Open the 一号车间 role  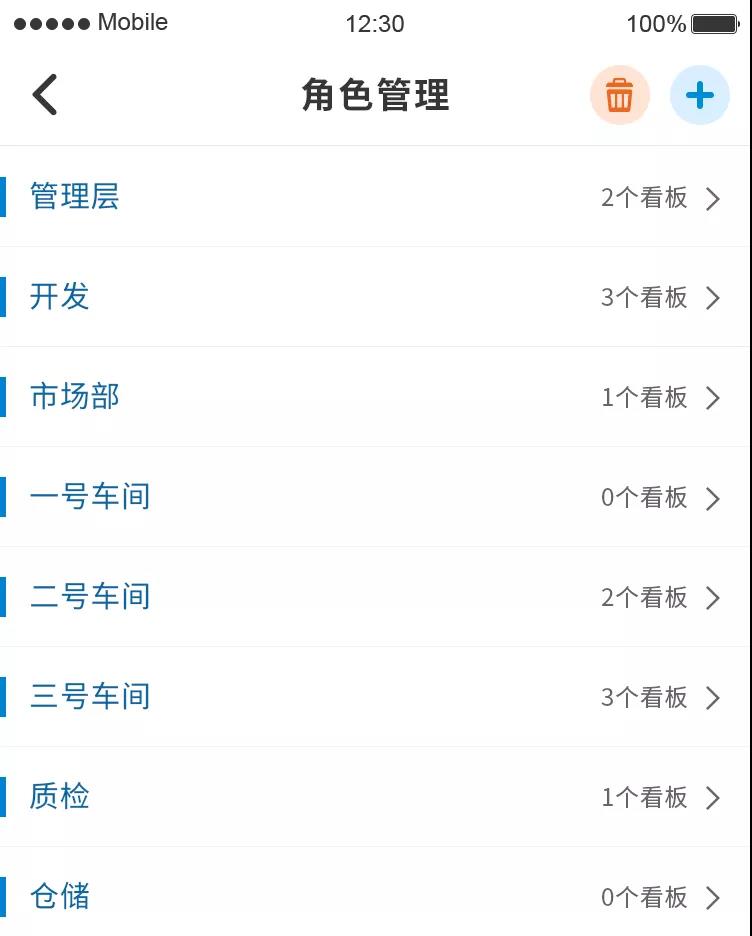point(375,497)
